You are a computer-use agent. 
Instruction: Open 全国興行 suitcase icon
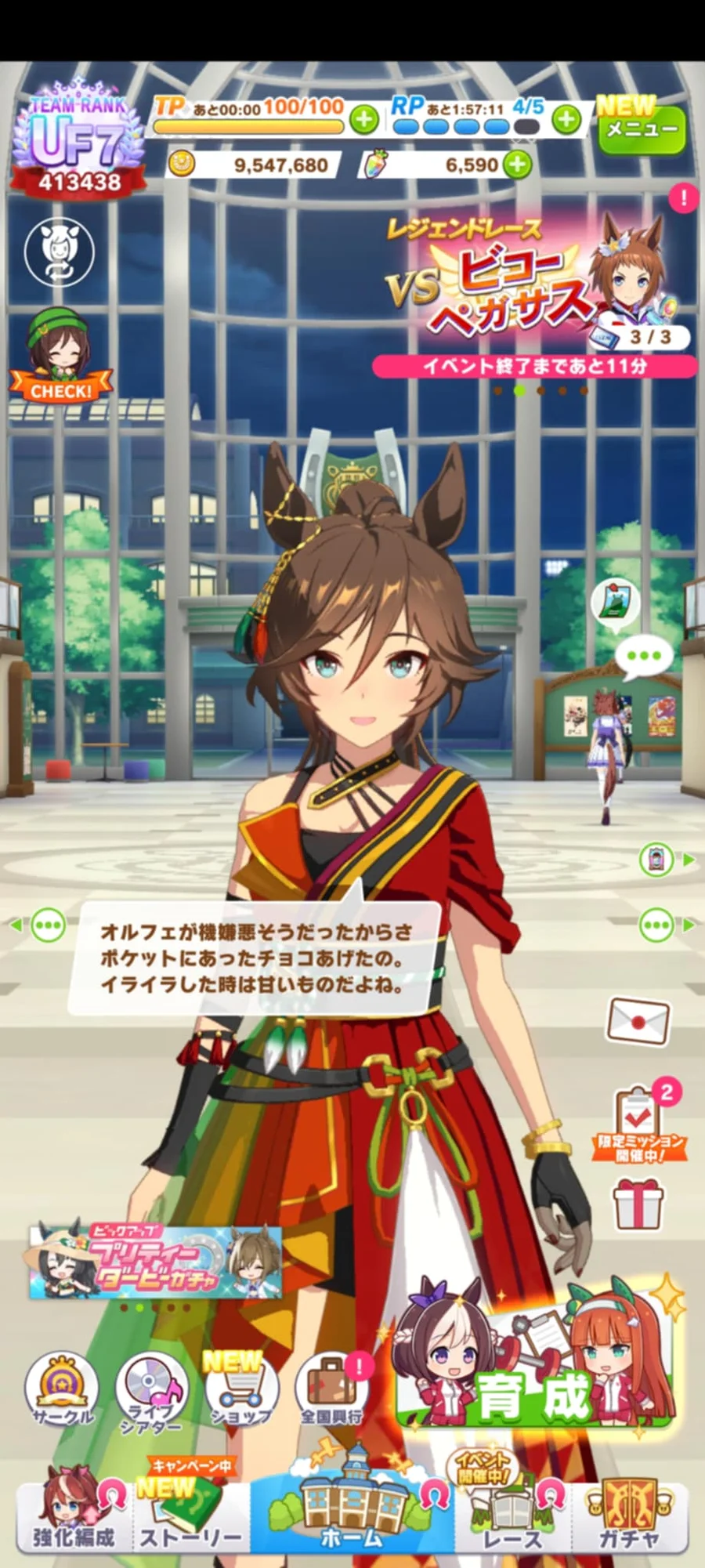click(x=332, y=1391)
